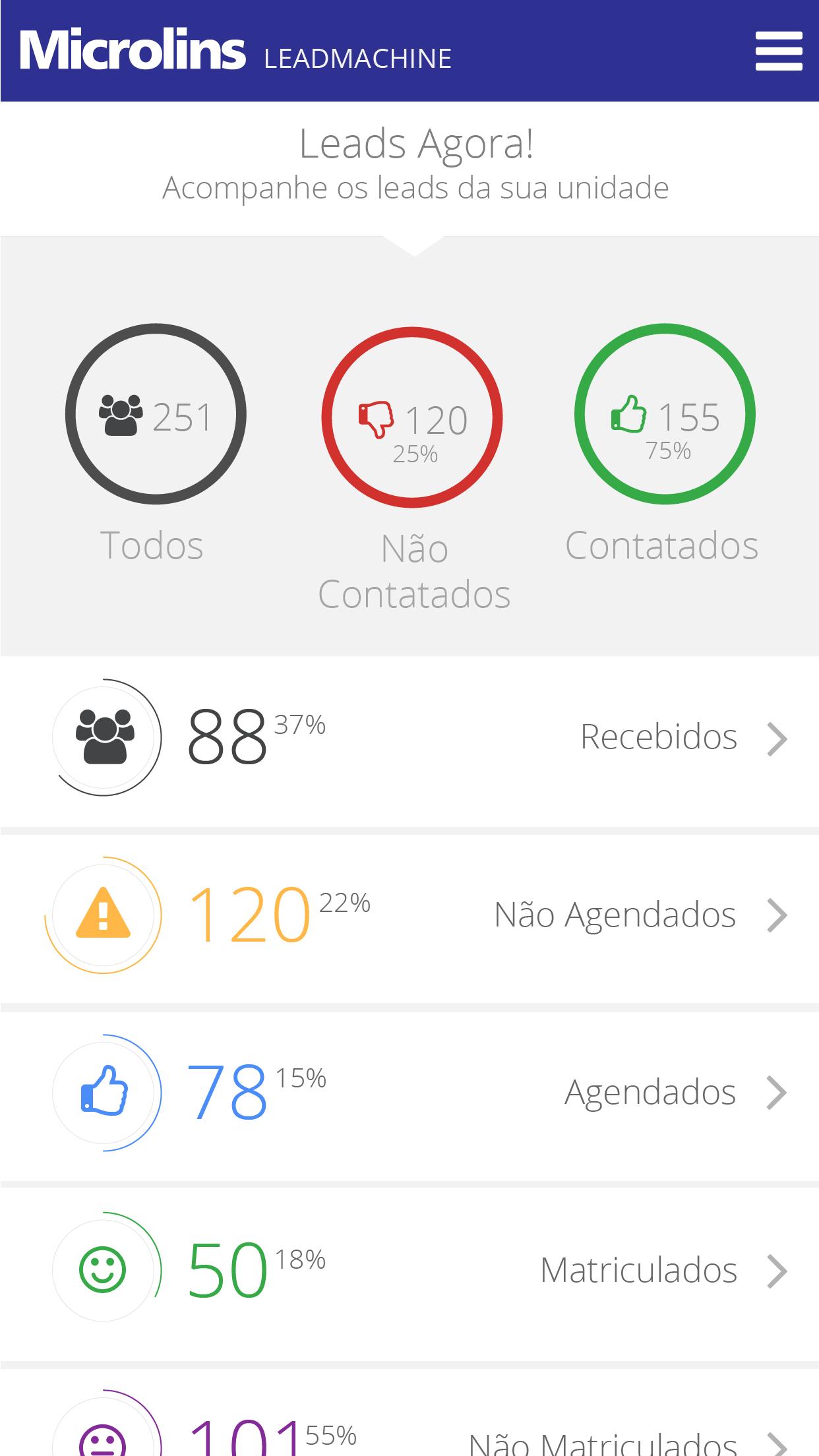This screenshot has height=1456, width=819.
Task: Open the Não Agendados row
Action: 409,915
